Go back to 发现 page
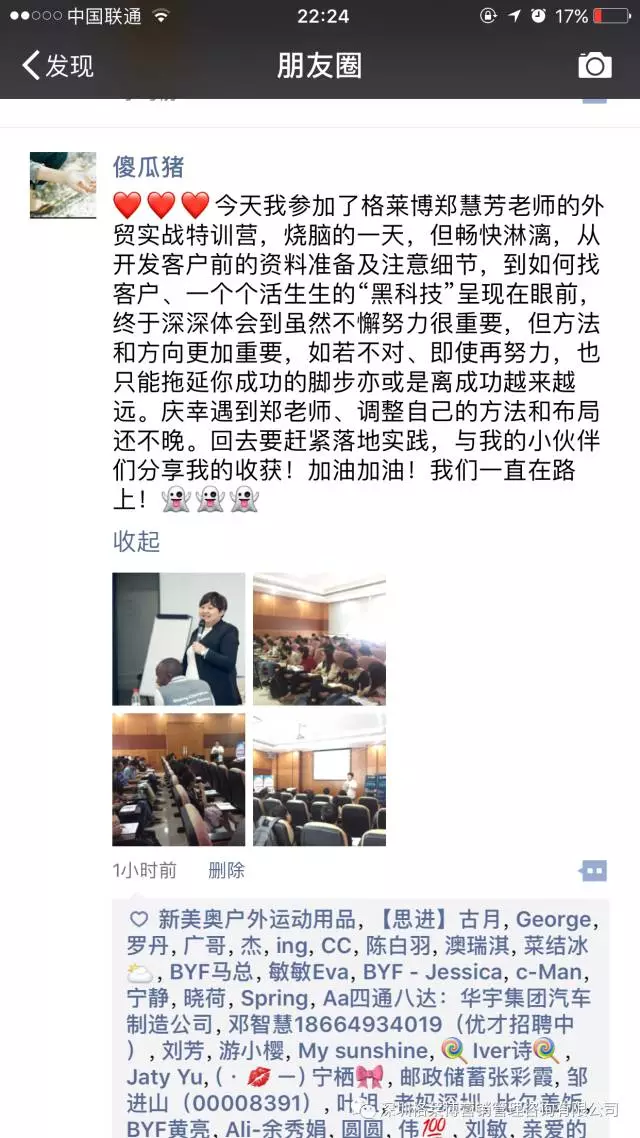Screen dimensions: 640x1138 (58, 66)
